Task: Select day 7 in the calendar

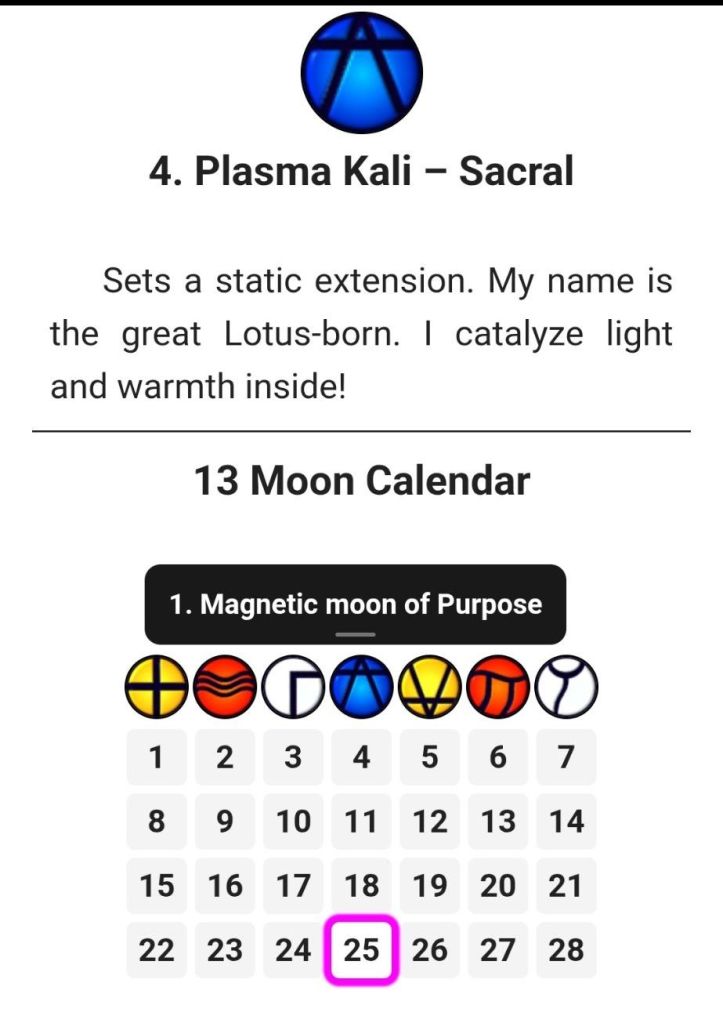Action: click(x=566, y=757)
